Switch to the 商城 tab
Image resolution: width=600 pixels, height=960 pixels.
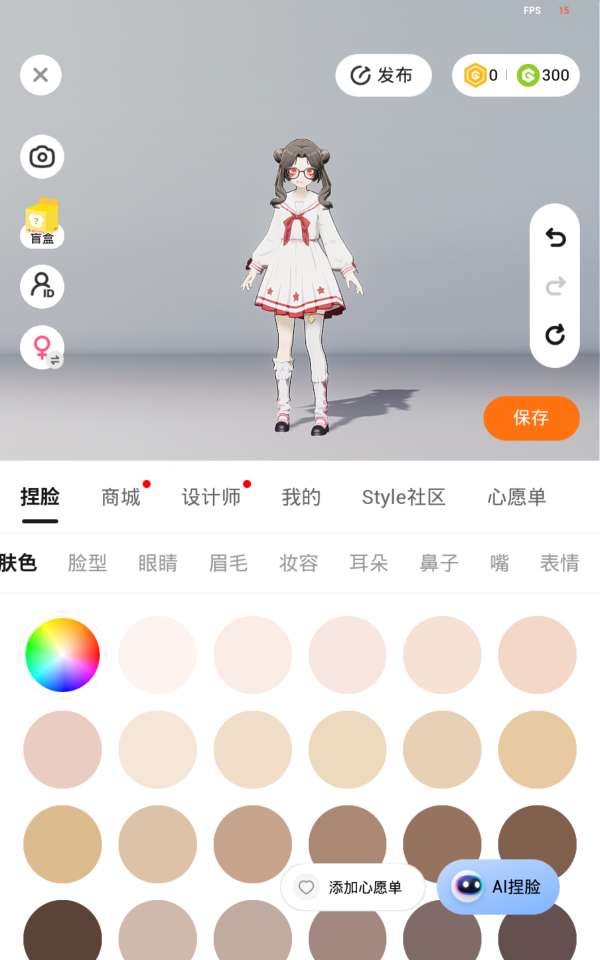point(121,497)
